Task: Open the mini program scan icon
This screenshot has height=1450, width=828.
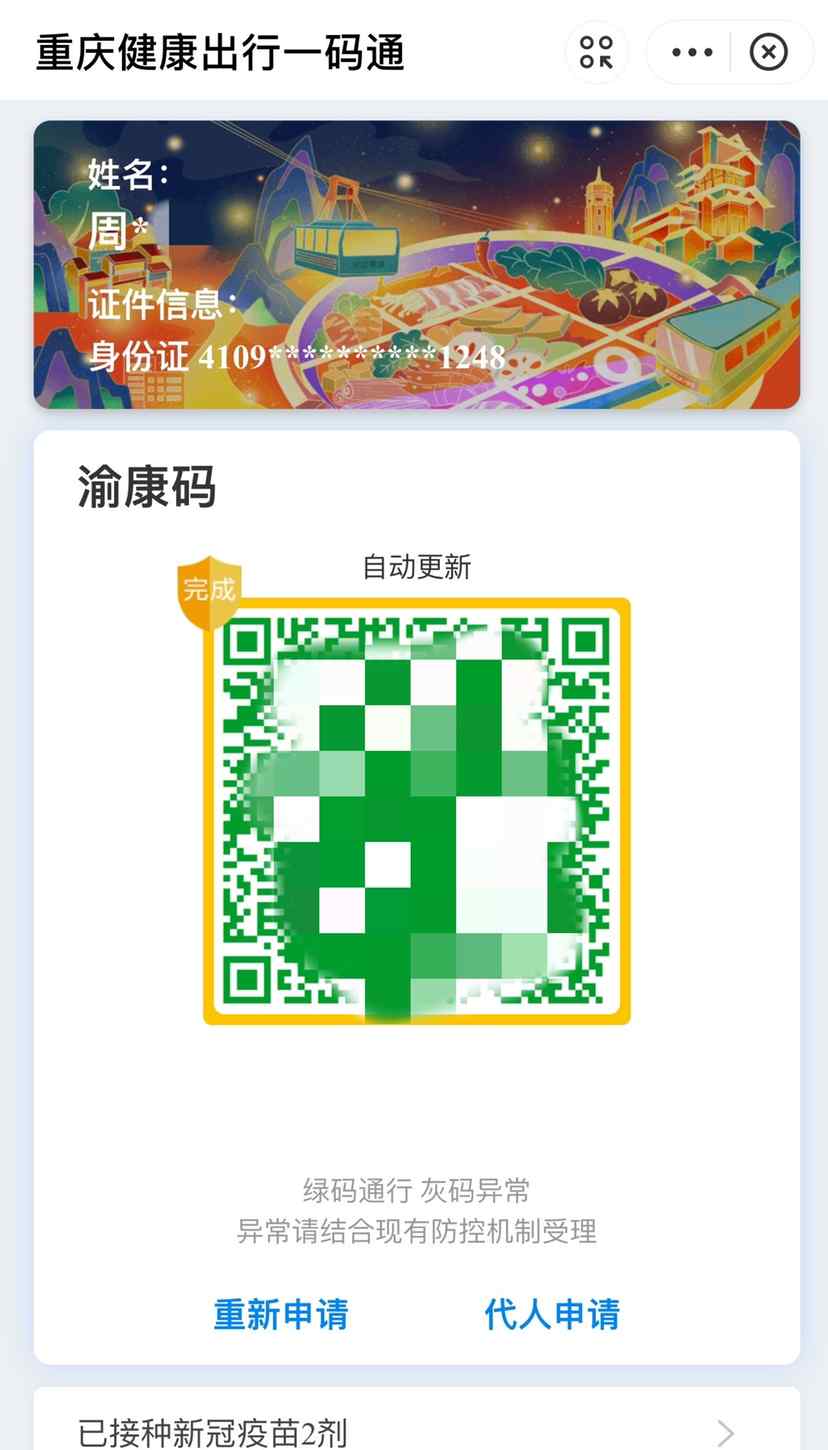Action: tap(596, 52)
